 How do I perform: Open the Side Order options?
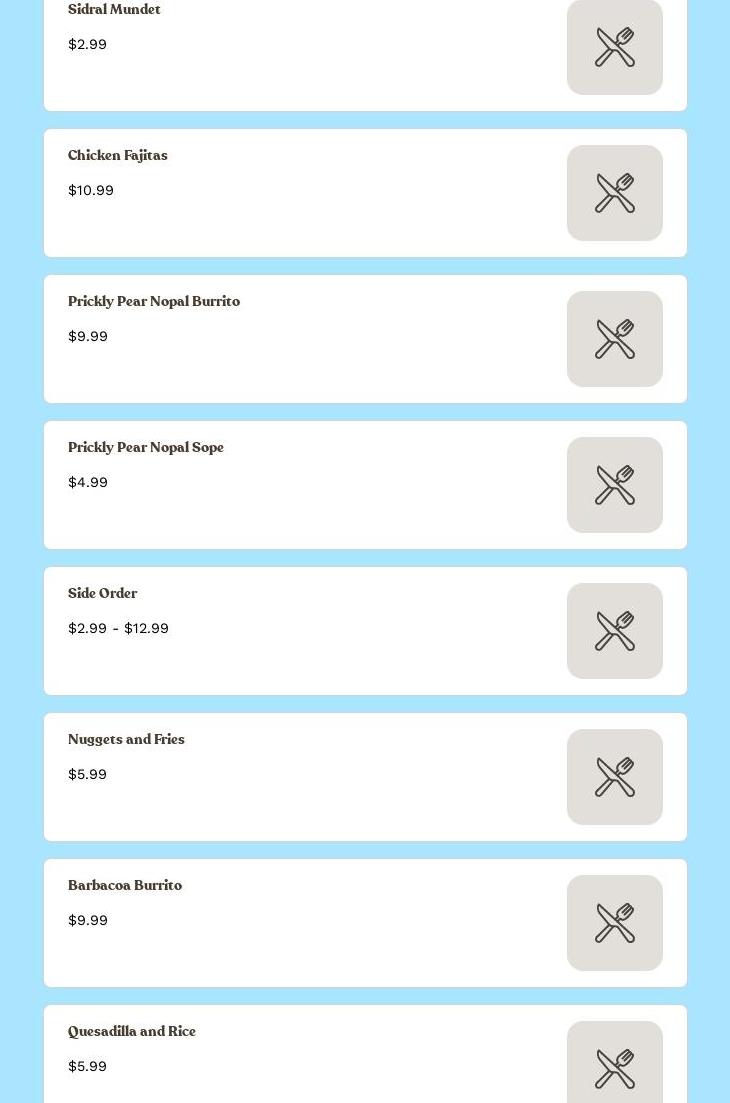103,594
